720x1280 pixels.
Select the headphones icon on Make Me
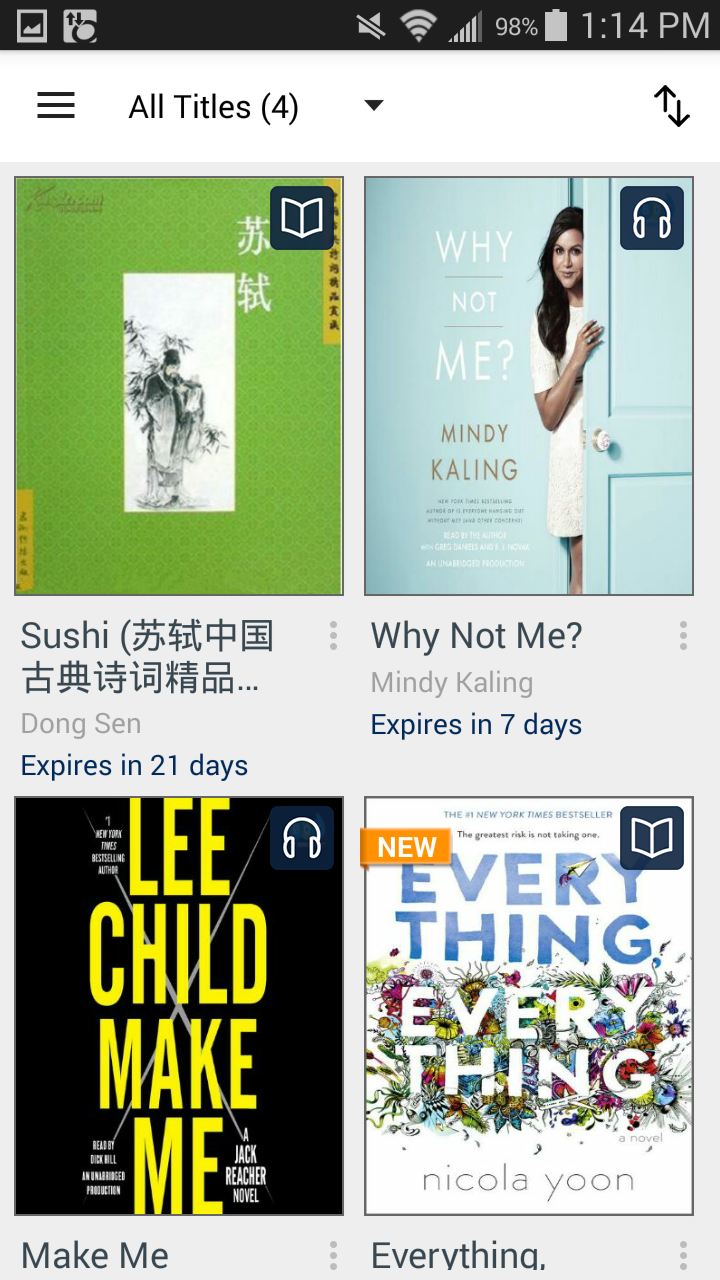(x=301, y=838)
